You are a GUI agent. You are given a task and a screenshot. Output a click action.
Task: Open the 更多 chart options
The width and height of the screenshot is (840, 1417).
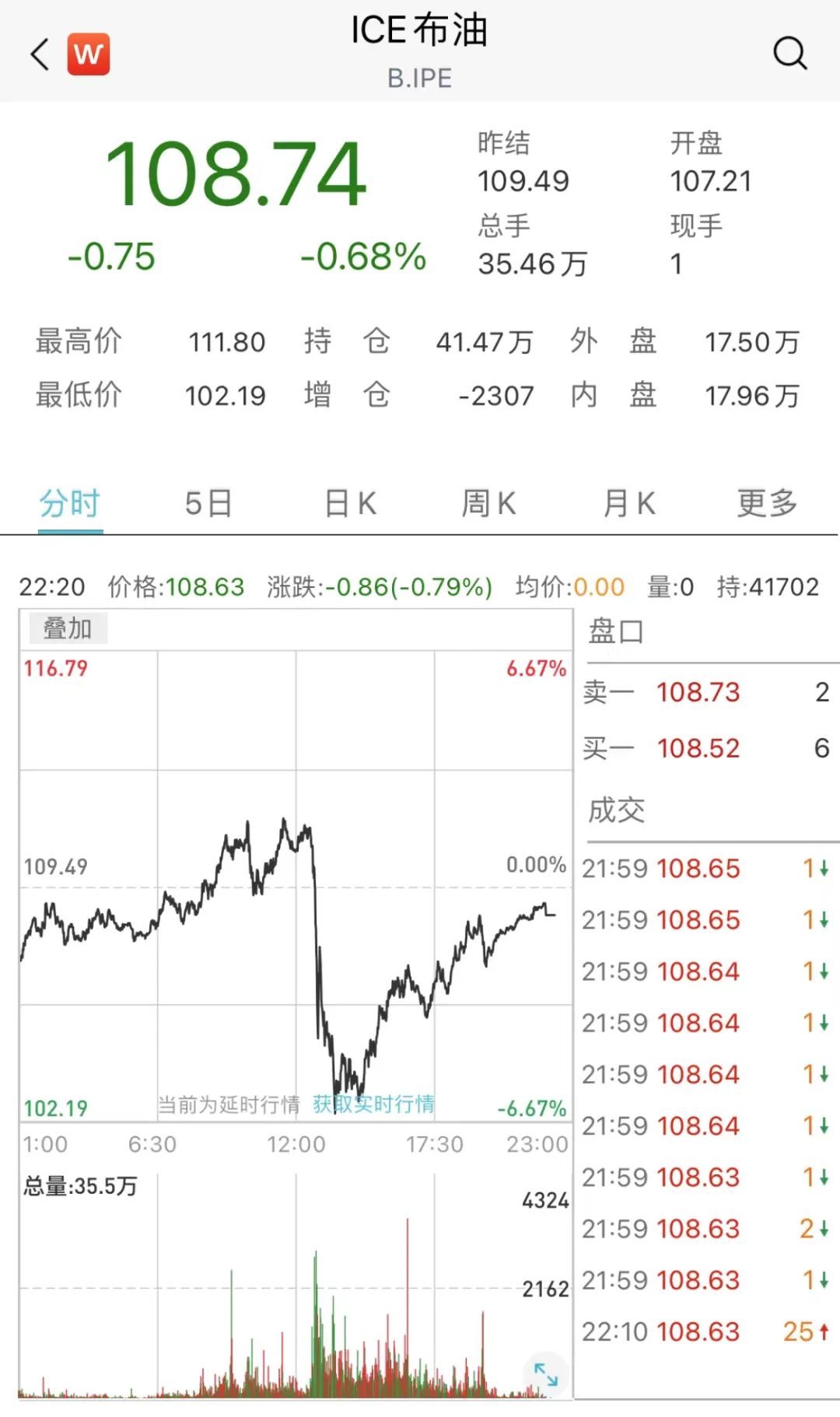coord(768,503)
